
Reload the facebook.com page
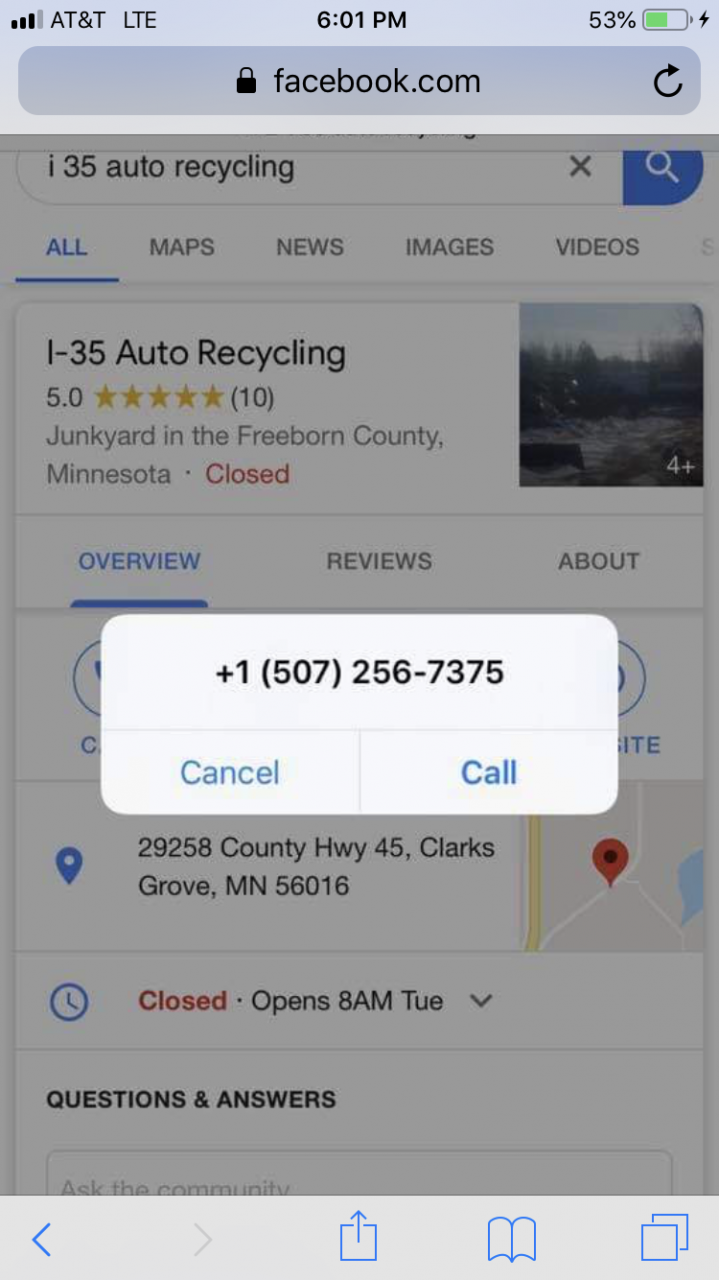click(x=667, y=82)
